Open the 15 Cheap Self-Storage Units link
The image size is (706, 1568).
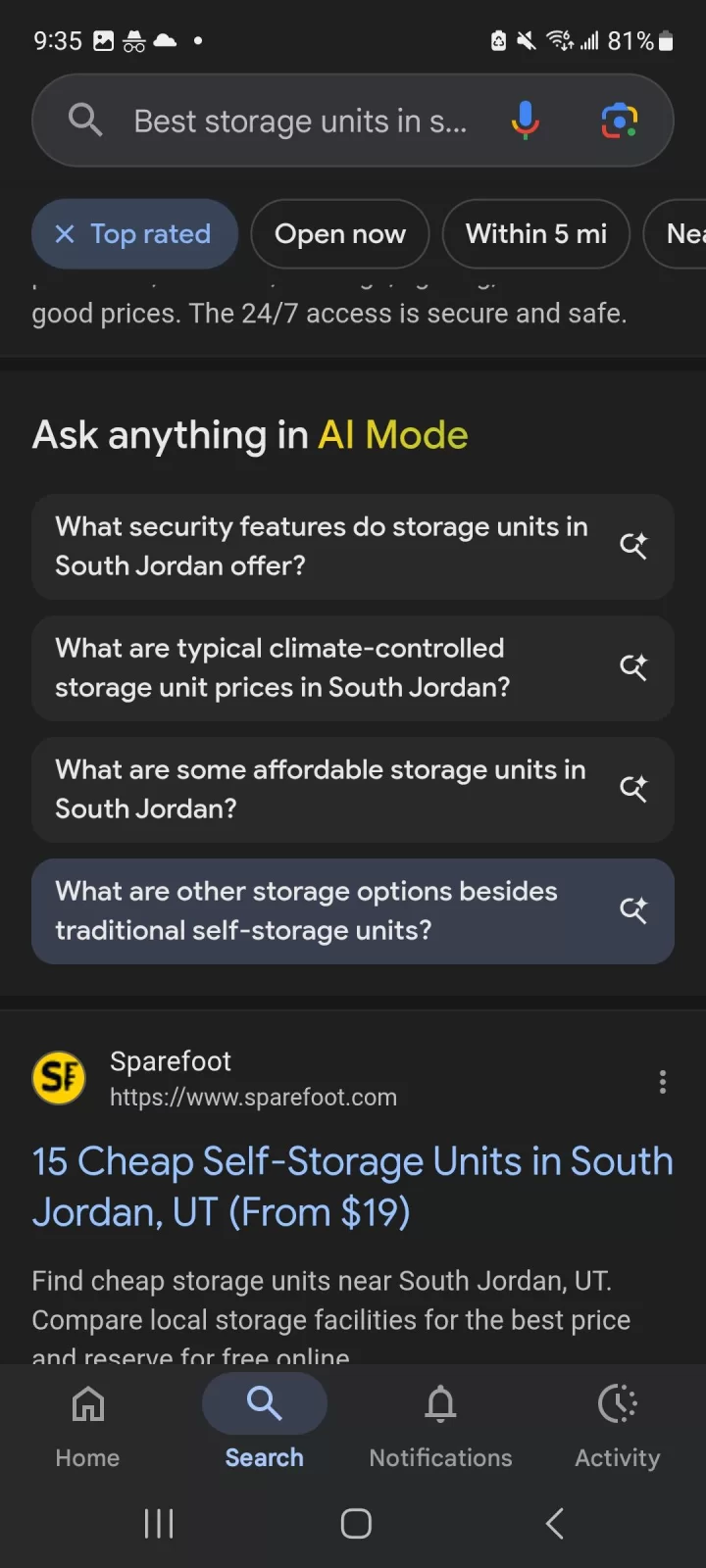[352, 1187]
